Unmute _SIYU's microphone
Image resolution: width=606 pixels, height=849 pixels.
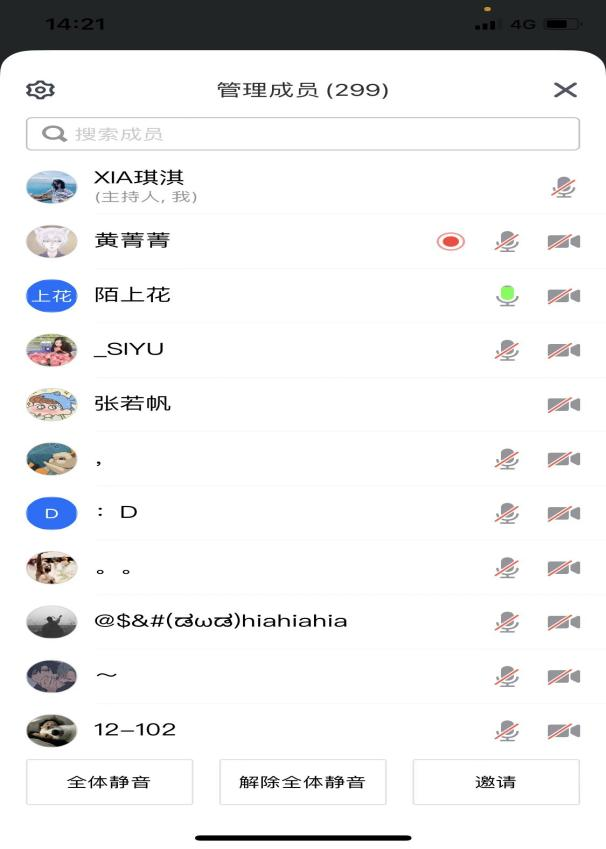coord(508,350)
